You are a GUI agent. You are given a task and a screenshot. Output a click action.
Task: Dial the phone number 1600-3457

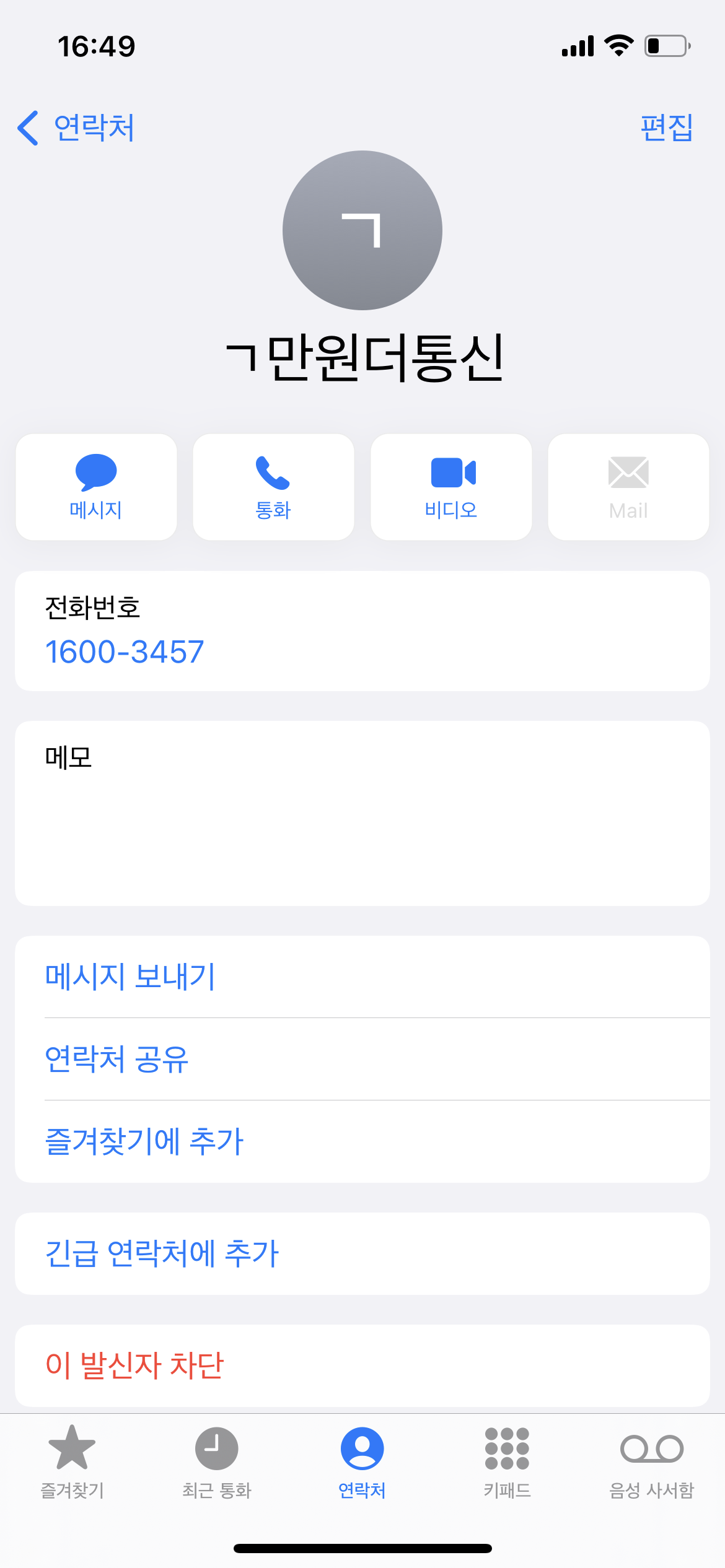125,652
